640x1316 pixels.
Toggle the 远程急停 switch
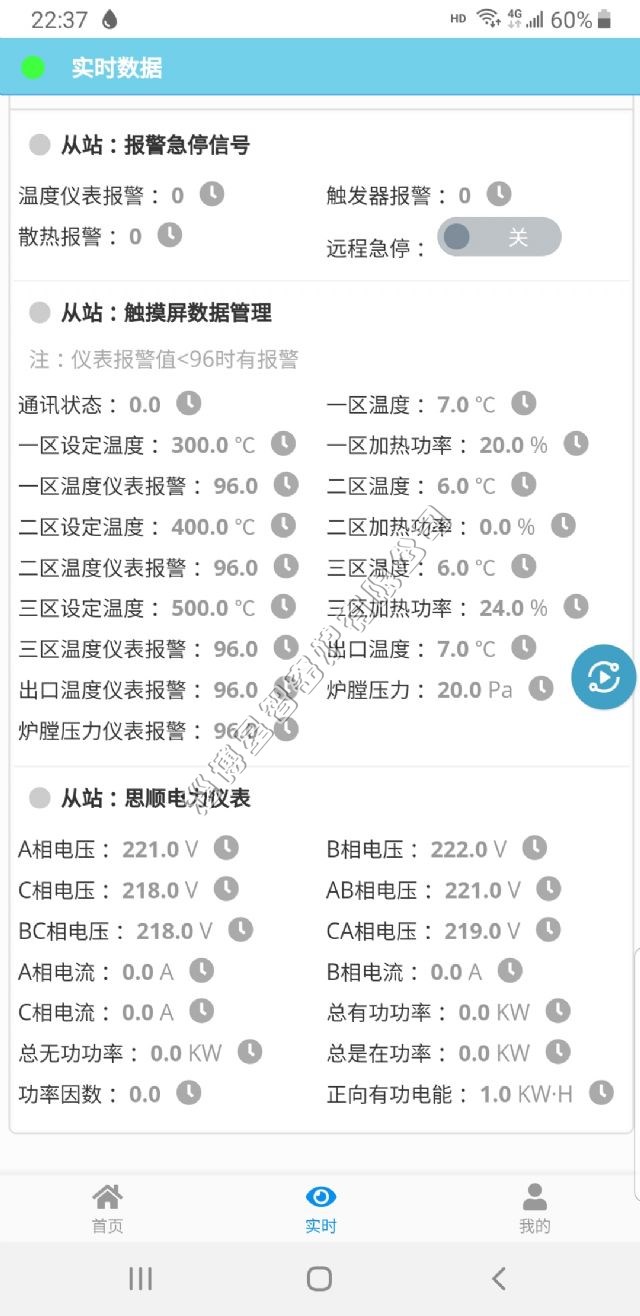pyautogui.click(x=499, y=237)
